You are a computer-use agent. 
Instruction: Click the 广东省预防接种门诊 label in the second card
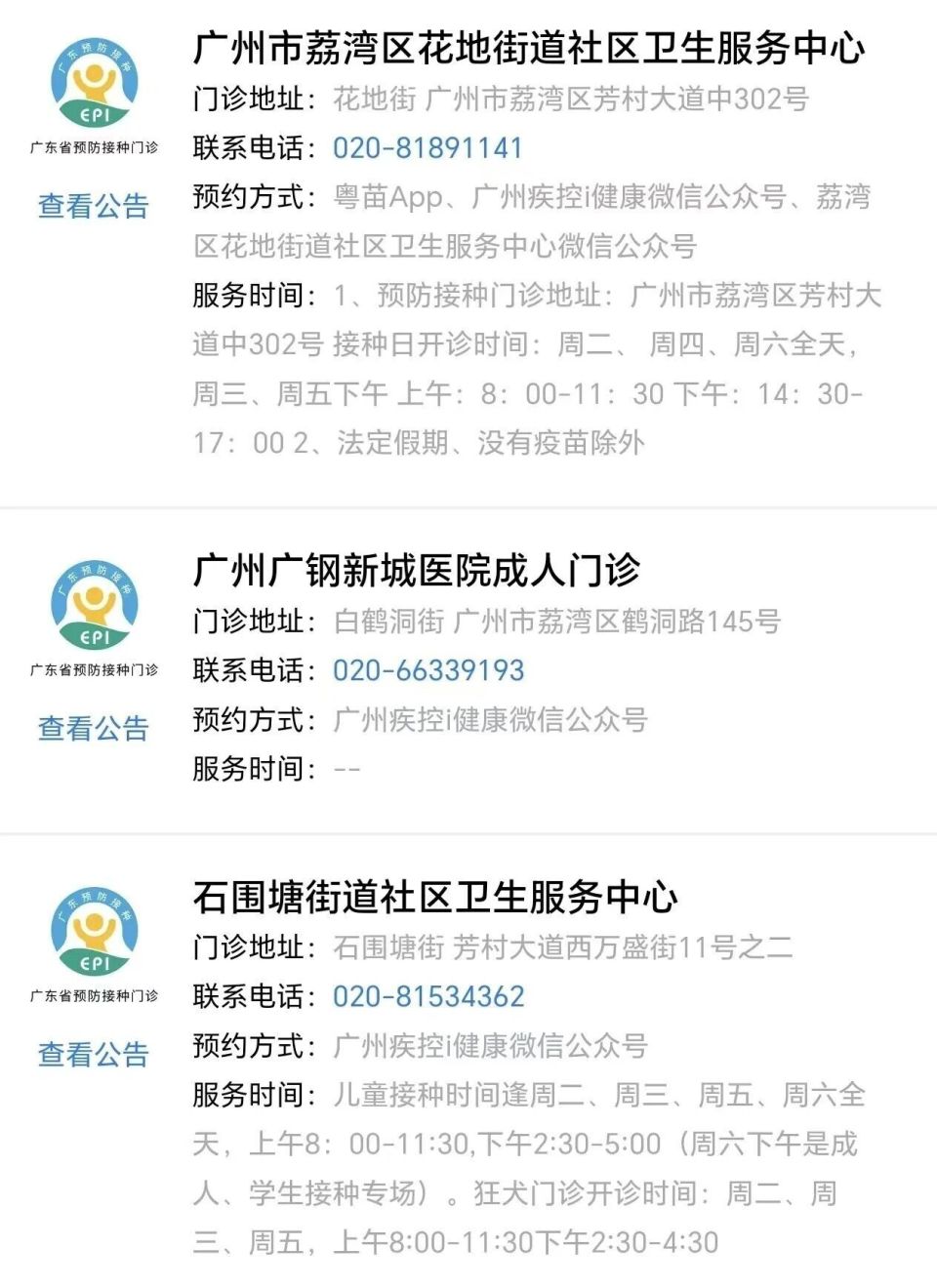click(93, 671)
